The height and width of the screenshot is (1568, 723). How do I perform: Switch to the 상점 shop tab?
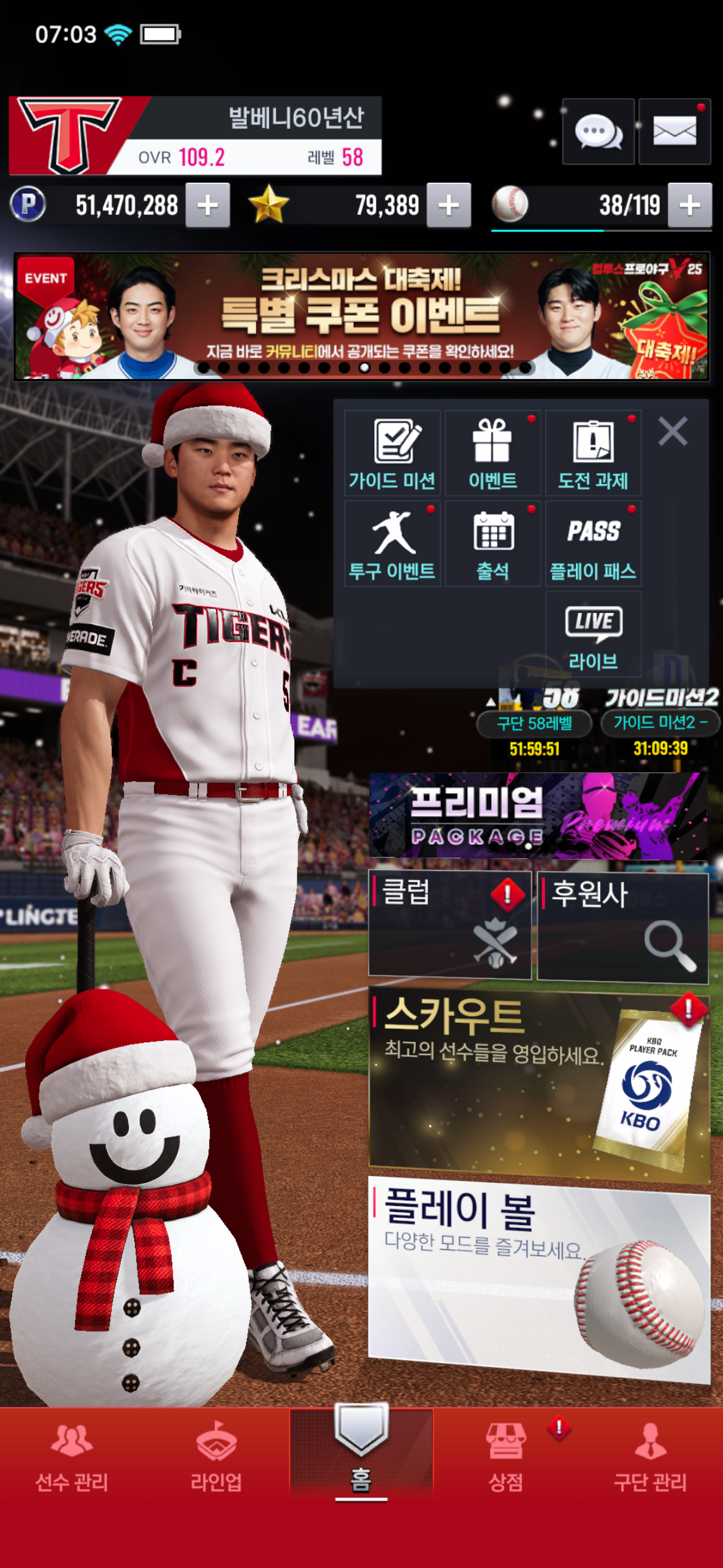tap(505, 1456)
